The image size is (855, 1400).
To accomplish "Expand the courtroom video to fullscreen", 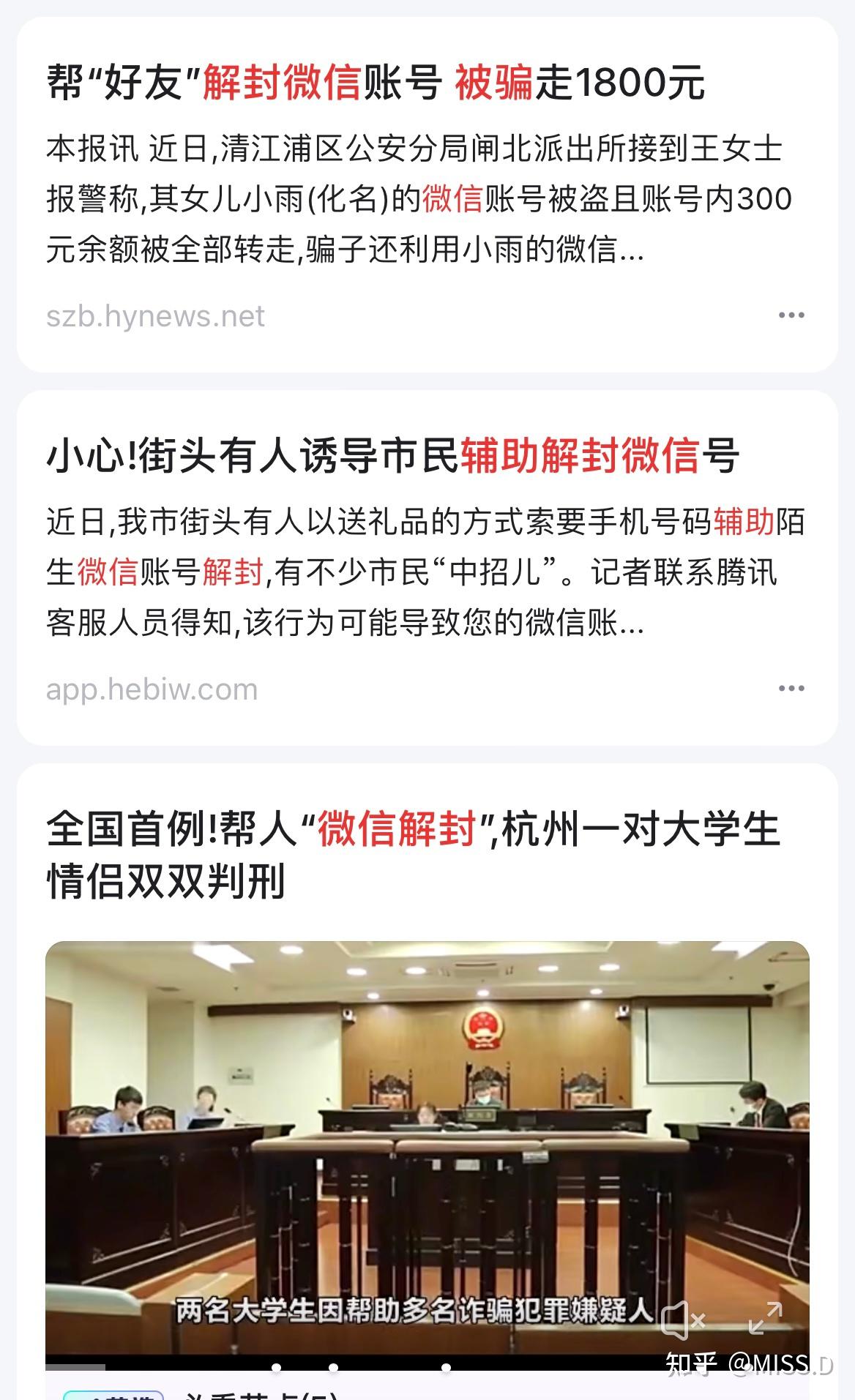I will pyautogui.click(x=766, y=1318).
